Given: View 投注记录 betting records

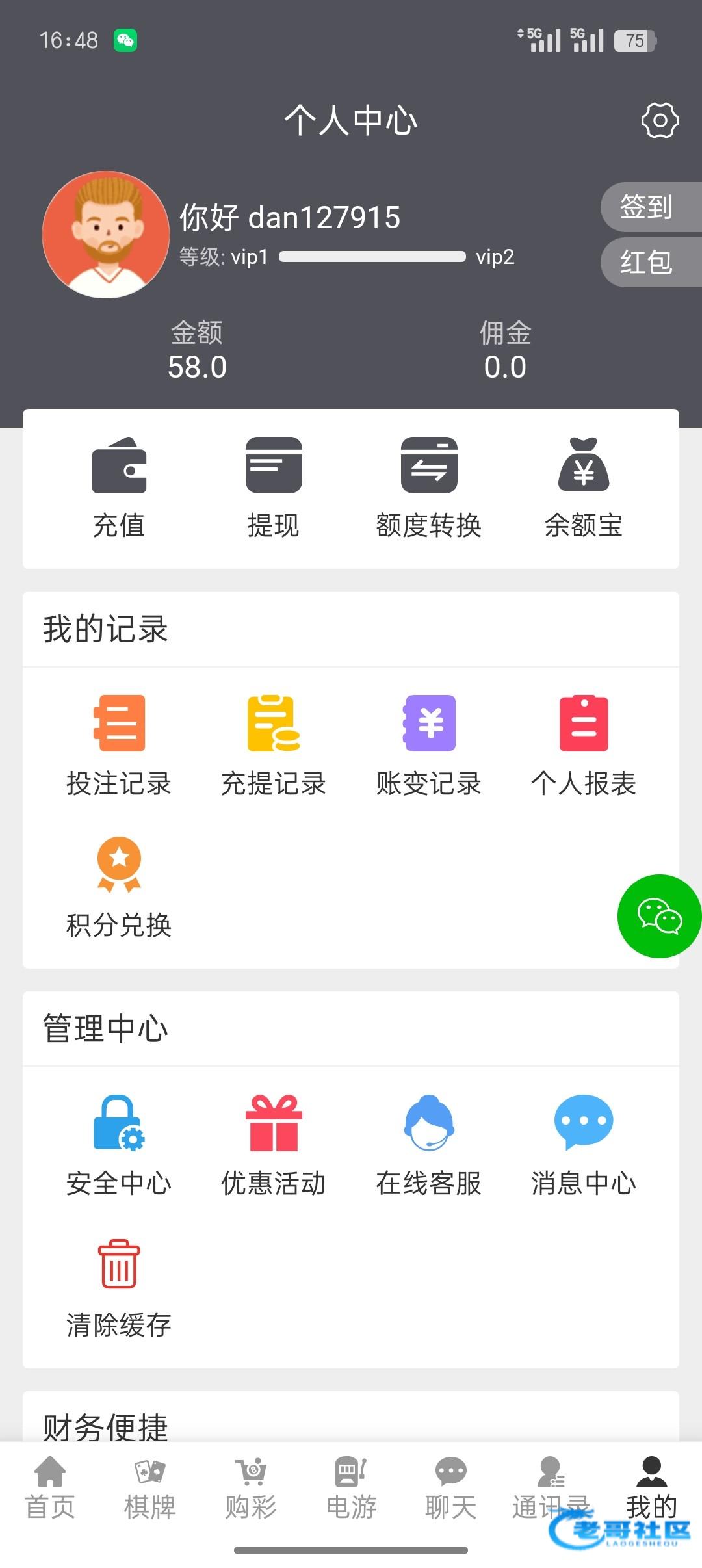Looking at the screenshot, I should pyautogui.click(x=119, y=746).
